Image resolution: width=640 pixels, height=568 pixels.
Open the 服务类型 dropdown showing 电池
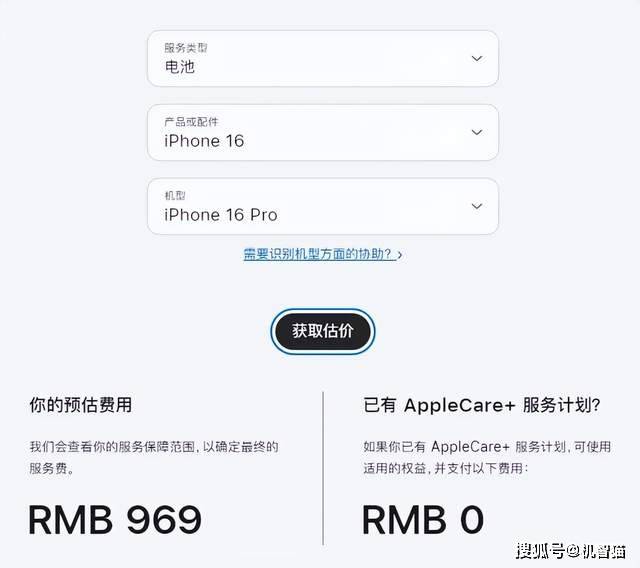(x=322, y=59)
